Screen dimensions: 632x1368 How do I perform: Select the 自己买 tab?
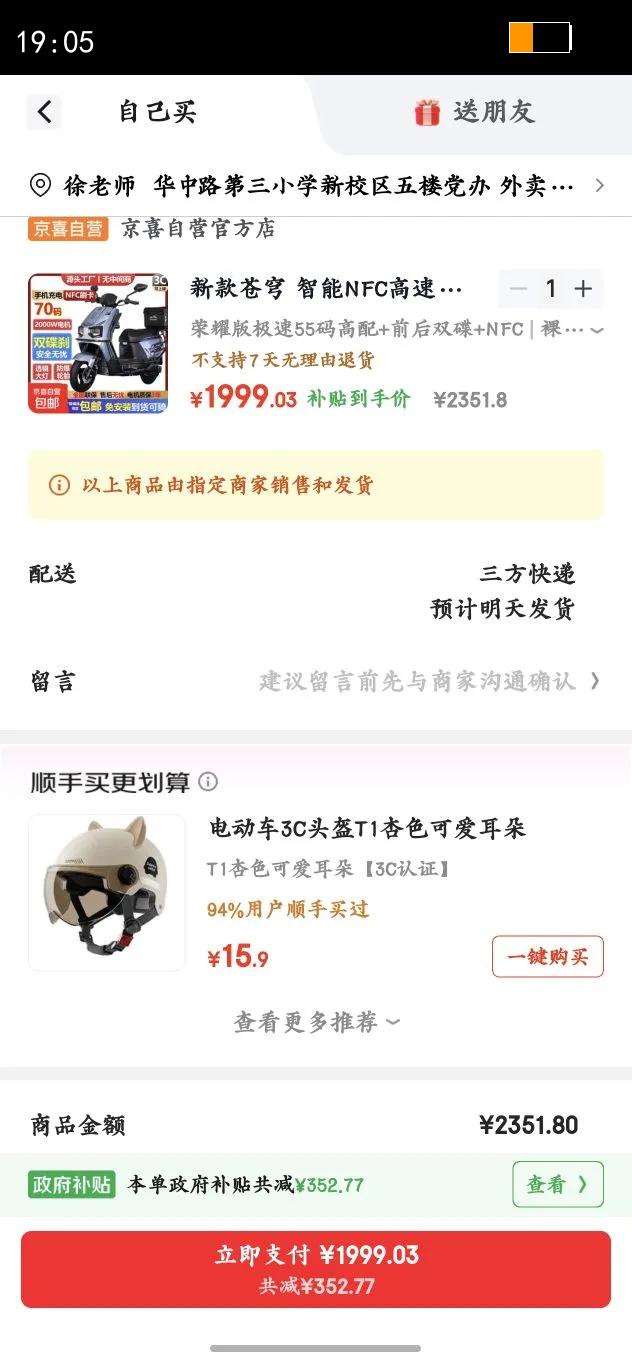[x=158, y=112]
